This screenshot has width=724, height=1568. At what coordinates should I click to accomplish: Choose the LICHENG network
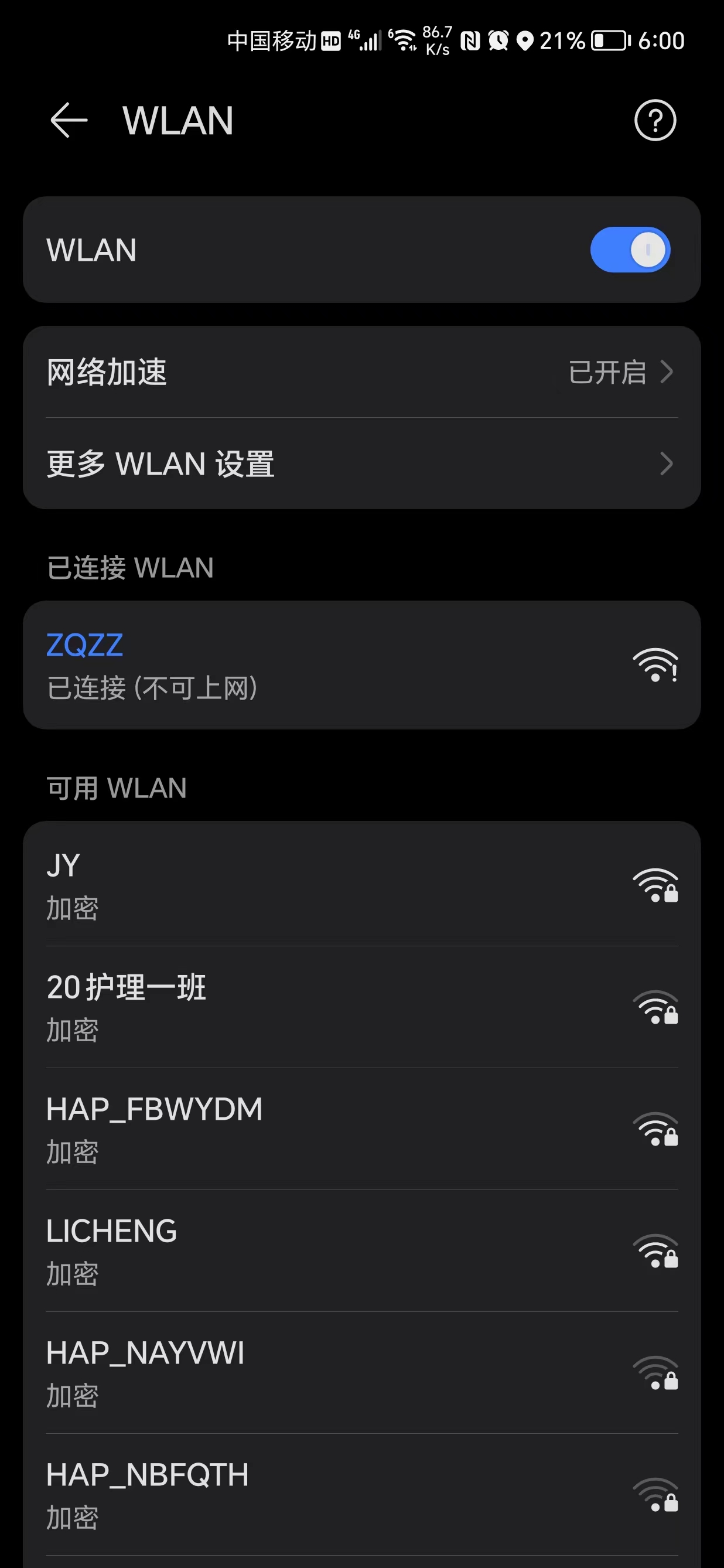pos(361,1250)
